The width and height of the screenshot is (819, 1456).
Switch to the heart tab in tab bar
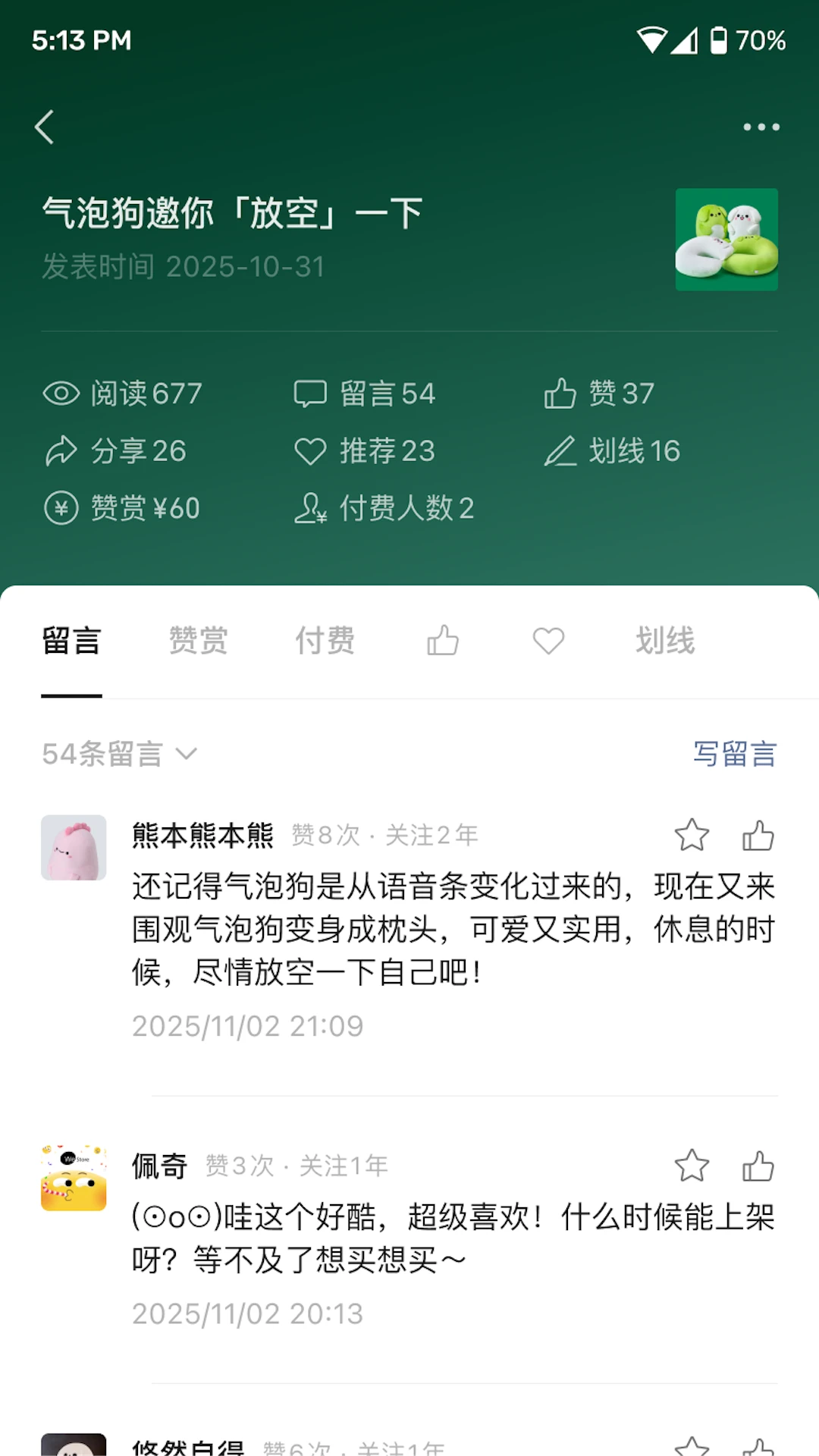coord(548,641)
